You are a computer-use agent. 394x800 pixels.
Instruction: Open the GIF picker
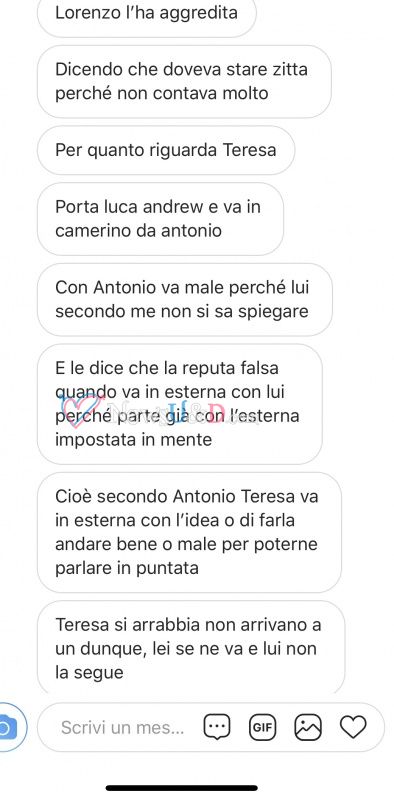tap(262, 727)
